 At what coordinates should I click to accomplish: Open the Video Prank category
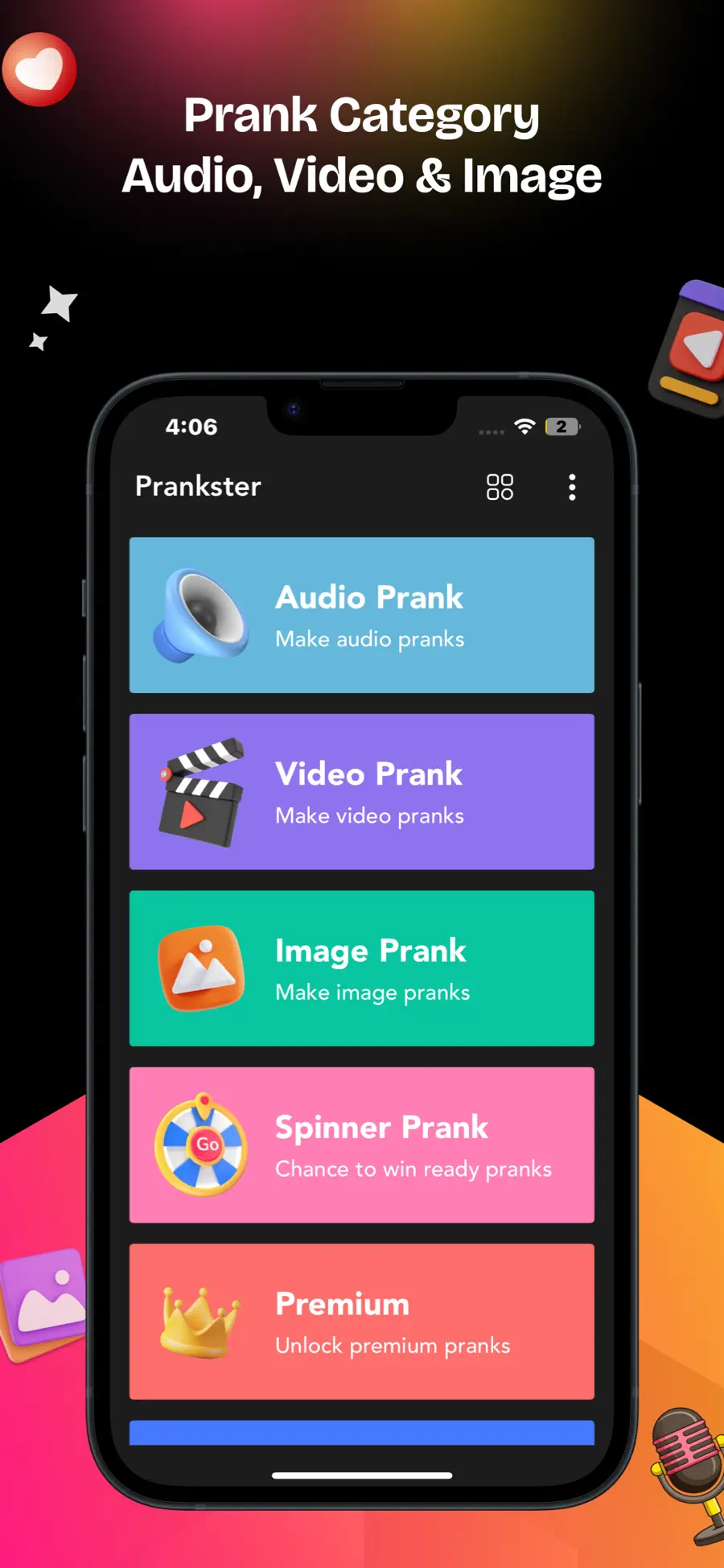pyautogui.click(x=361, y=792)
